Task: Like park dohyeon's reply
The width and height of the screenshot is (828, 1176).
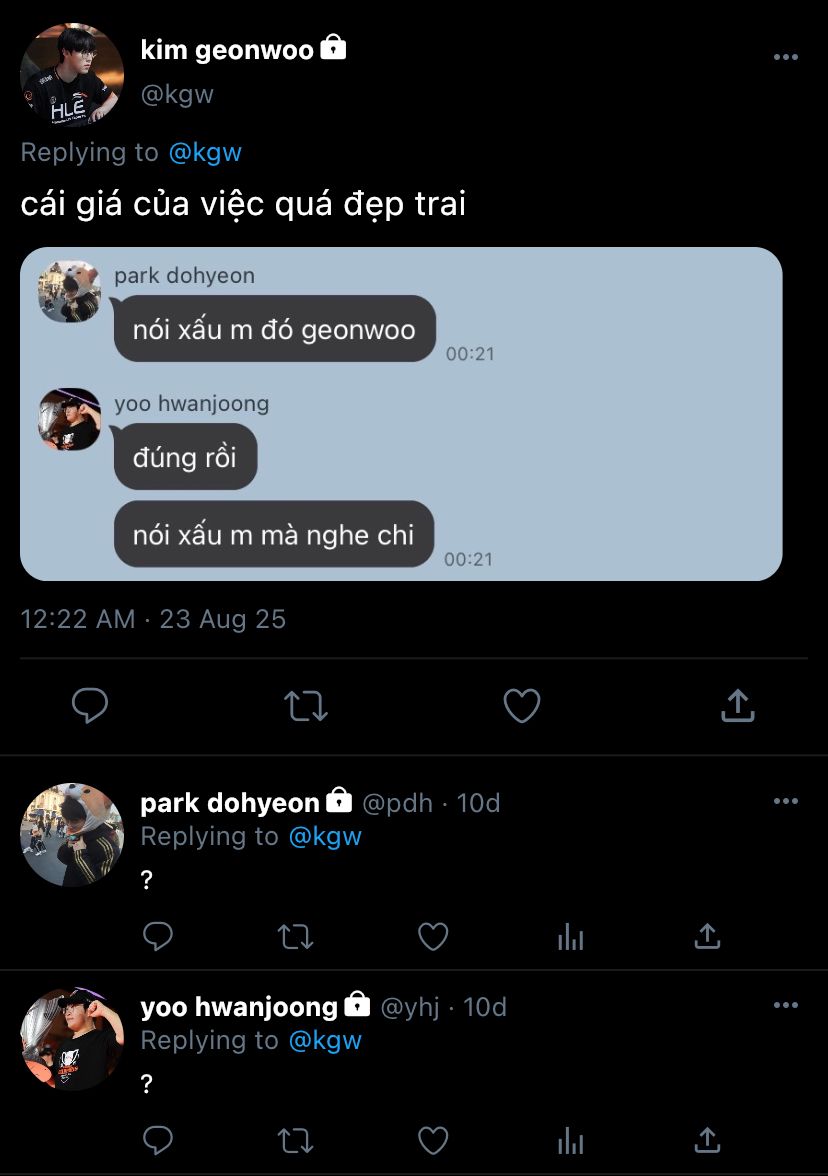Action: pyautogui.click(x=432, y=936)
